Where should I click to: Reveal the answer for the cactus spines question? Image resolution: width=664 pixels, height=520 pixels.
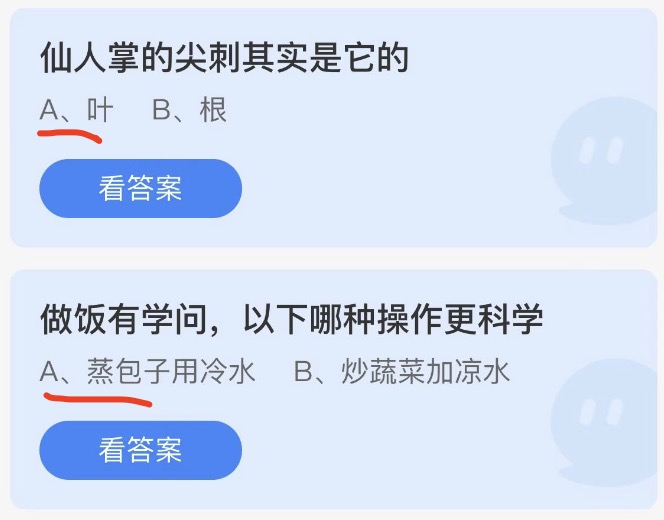pos(140,188)
